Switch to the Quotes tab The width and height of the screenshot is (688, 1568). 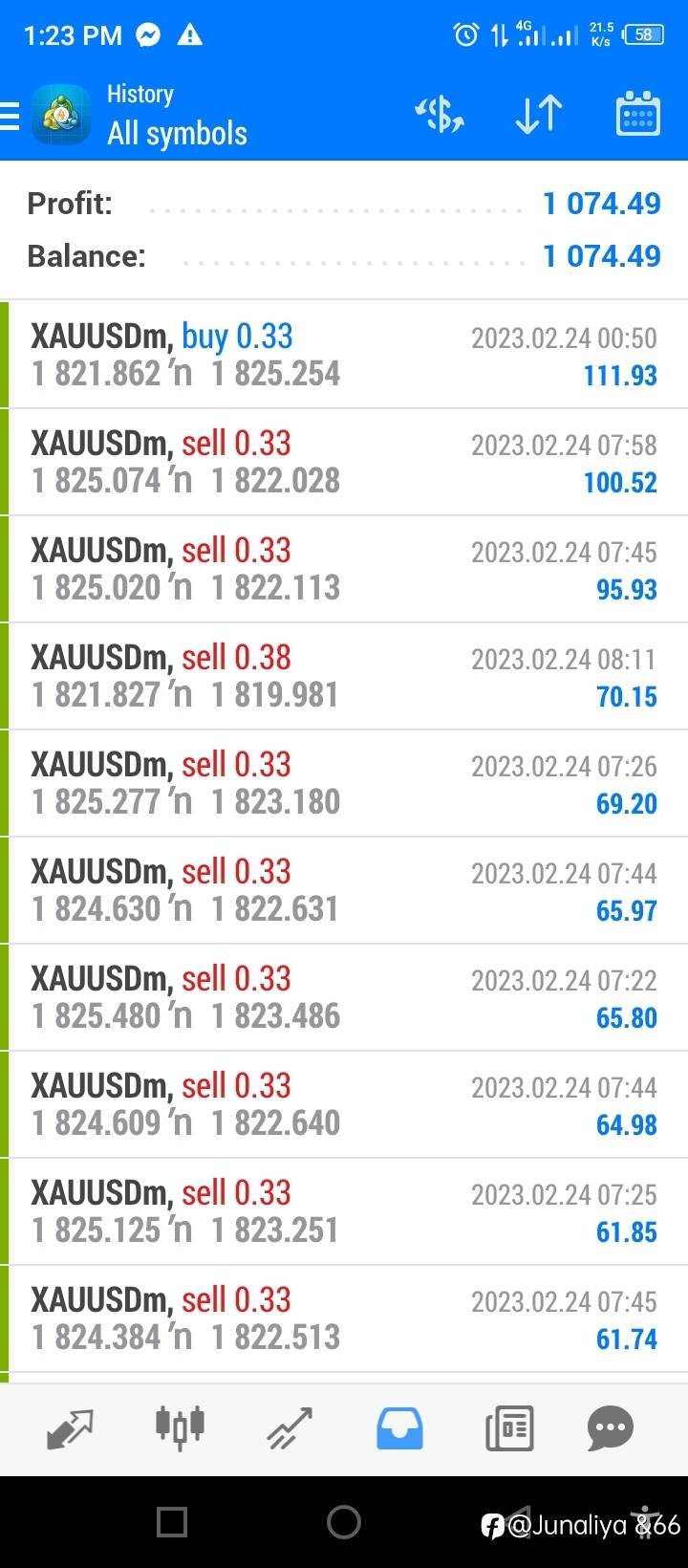(70, 1429)
